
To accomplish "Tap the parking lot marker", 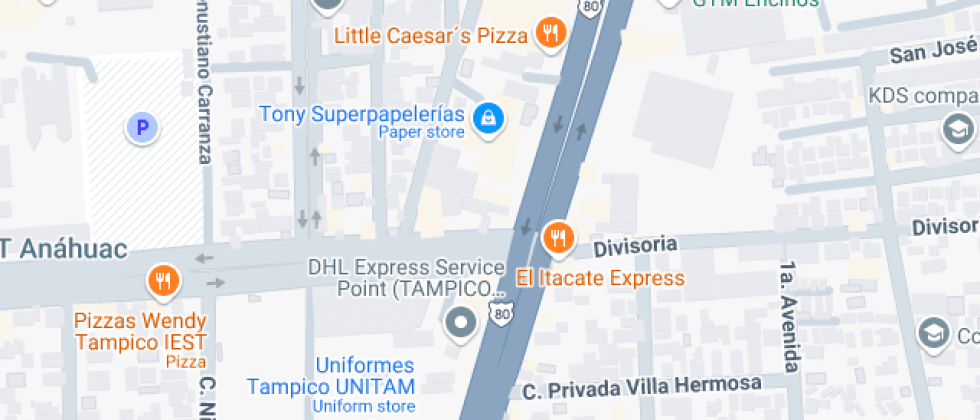I will pos(142,127).
